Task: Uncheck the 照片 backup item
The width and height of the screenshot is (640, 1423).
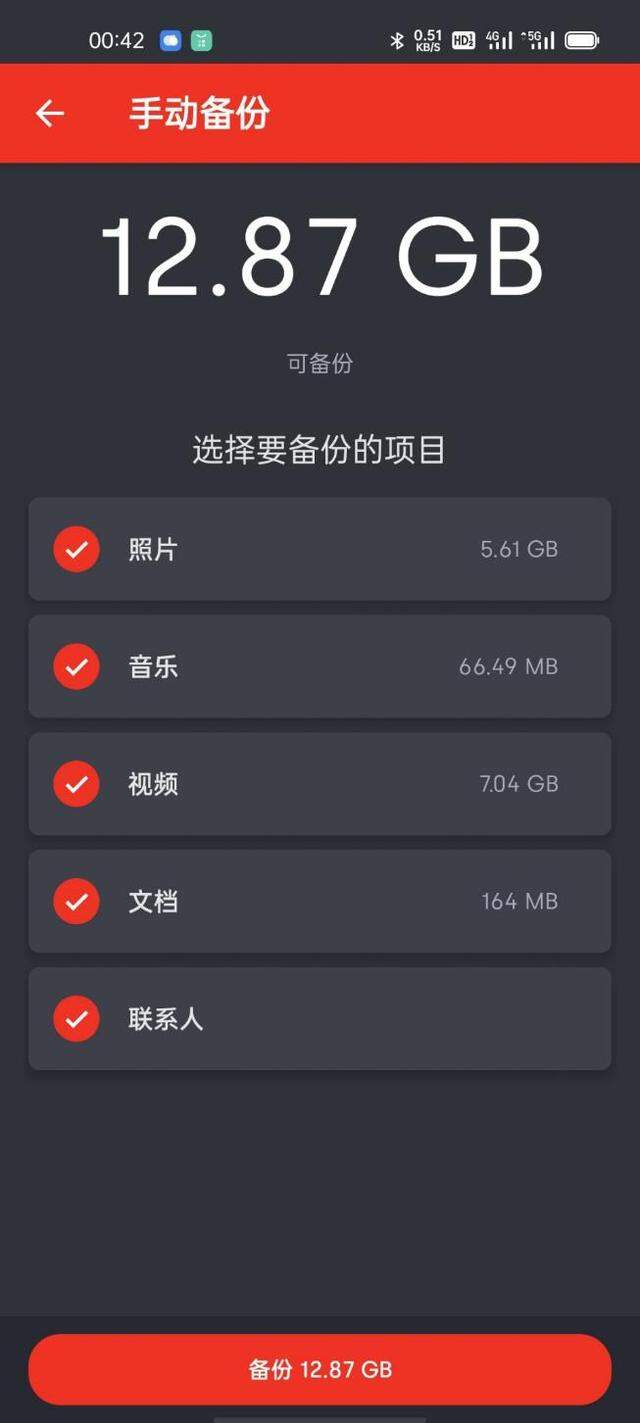Action: (76, 549)
